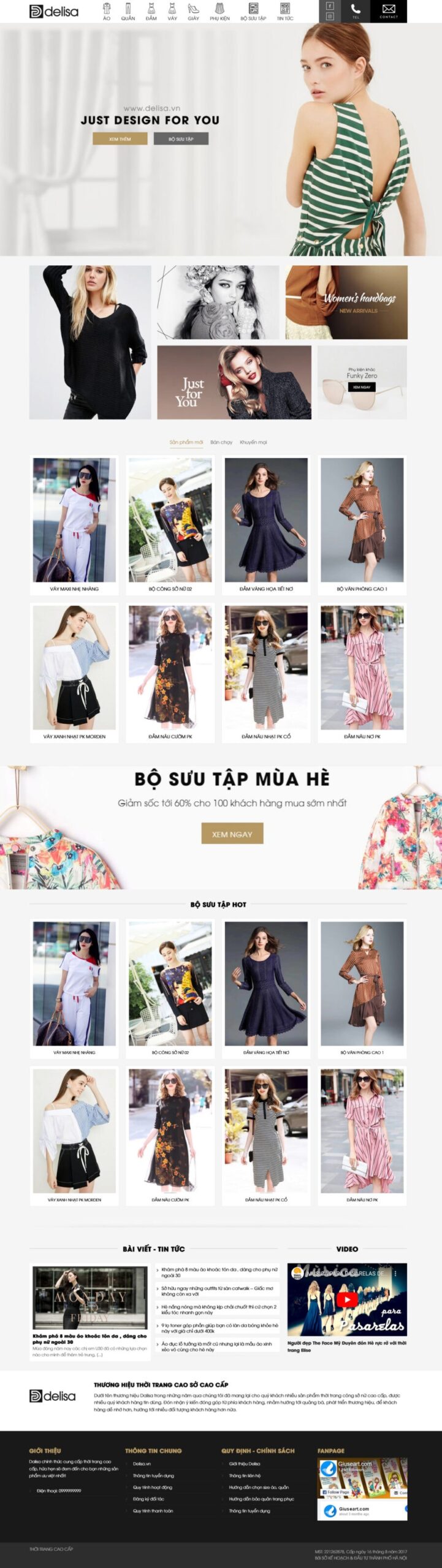Open the GIÀY category in the menu
This screenshot has height=1568, width=442.
pyautogui.click(x=193, y=11)
